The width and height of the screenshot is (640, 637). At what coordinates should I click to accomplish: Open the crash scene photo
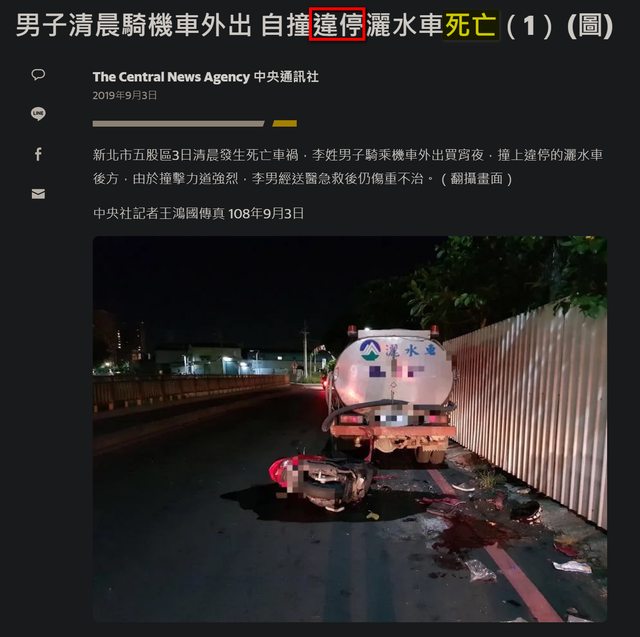pos(349,428)
